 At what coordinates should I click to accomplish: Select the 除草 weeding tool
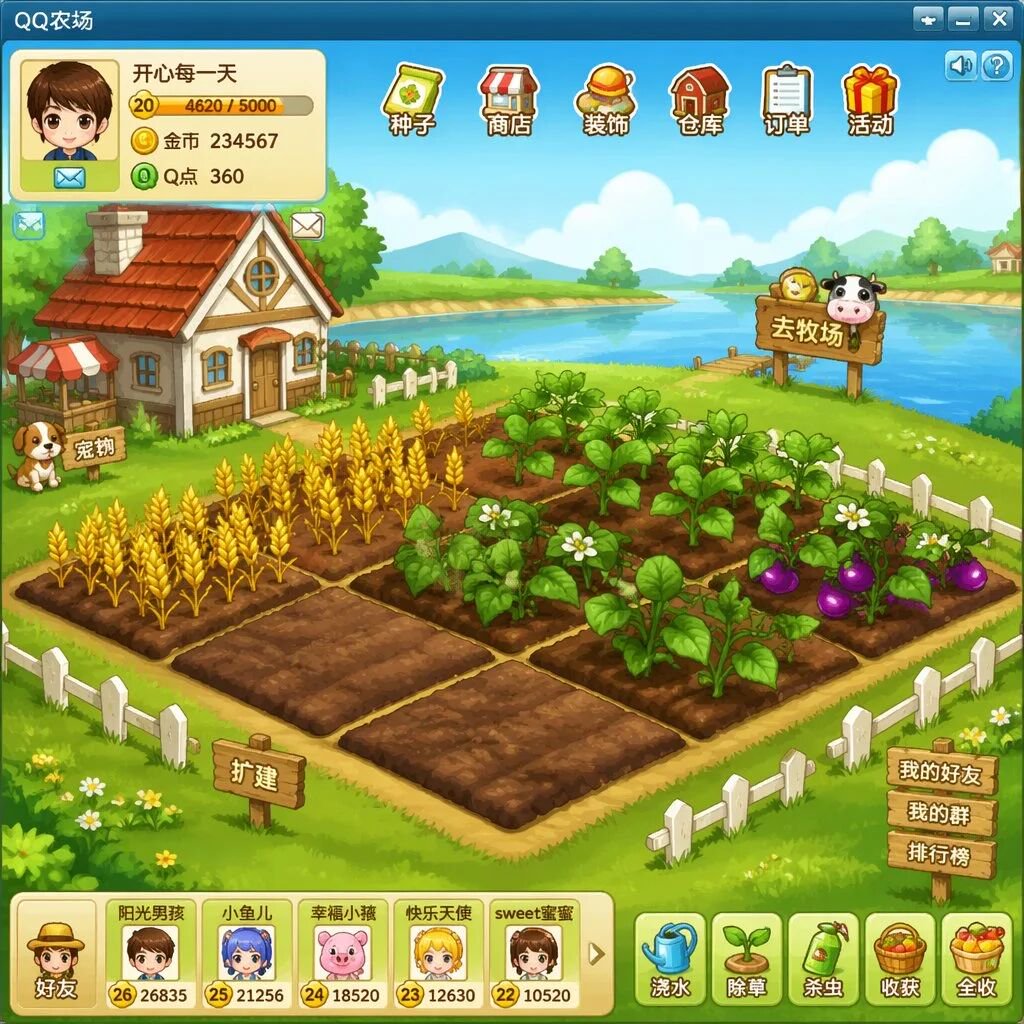click(x=747, y=958)
